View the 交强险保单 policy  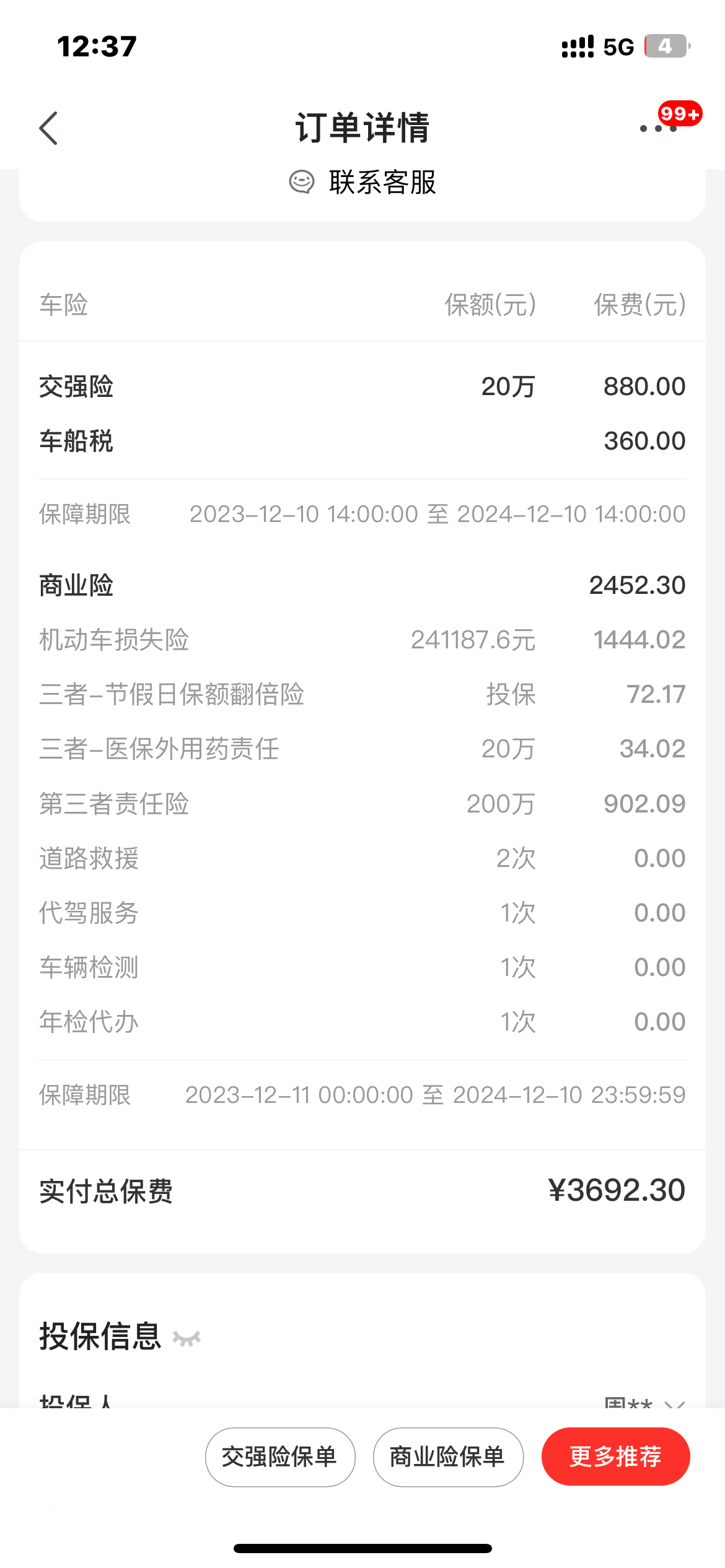pyautogui.click(x=280, y=1457)
